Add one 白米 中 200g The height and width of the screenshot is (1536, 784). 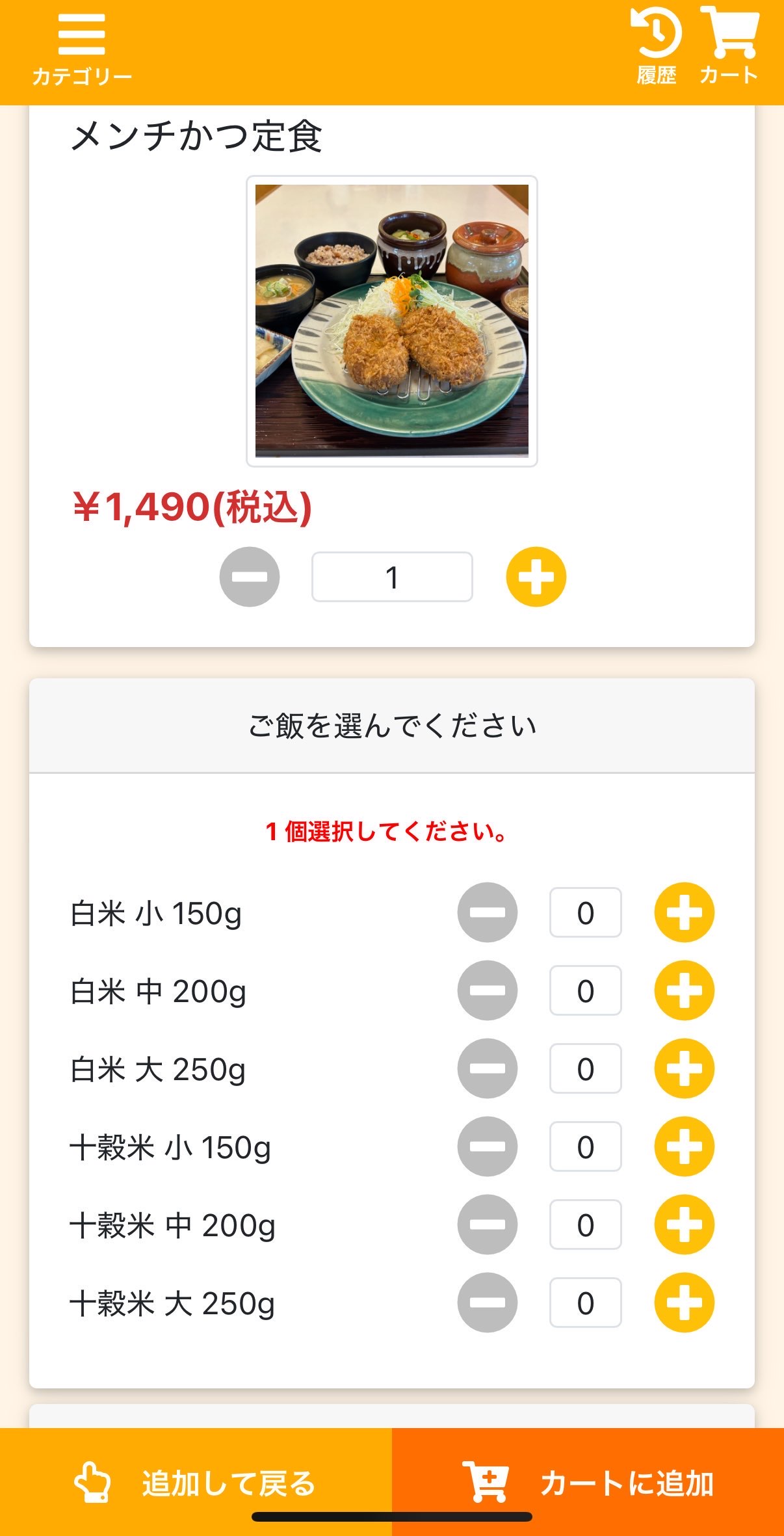coord(684,990)
